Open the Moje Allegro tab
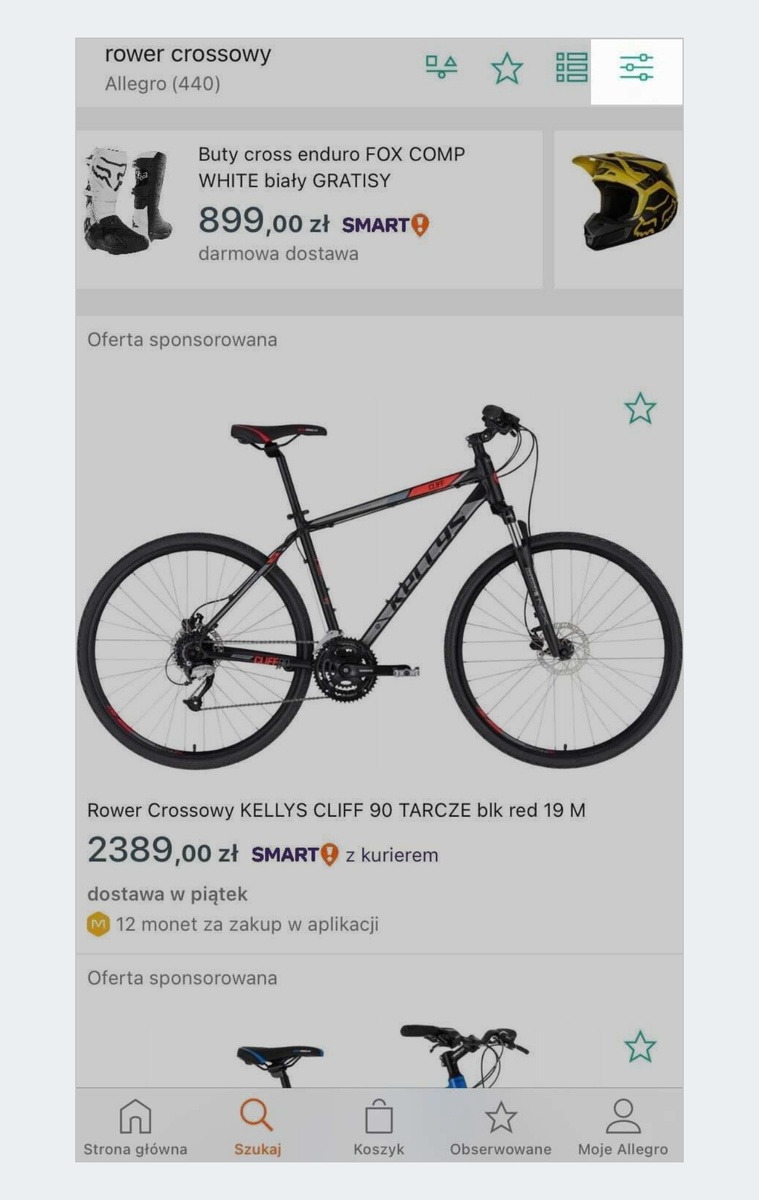 (x=622, y=1127)
